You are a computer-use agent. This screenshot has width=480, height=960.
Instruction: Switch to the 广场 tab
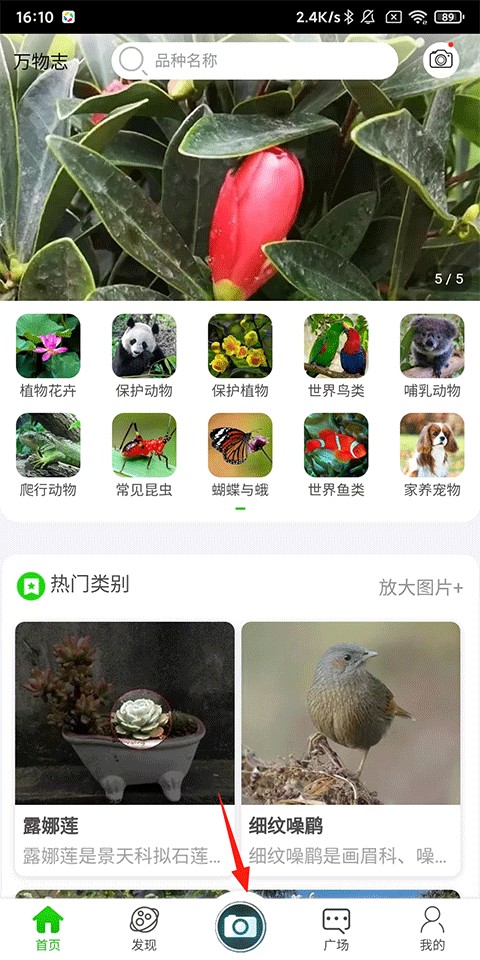pyautogui.click(x=336, y=929)
